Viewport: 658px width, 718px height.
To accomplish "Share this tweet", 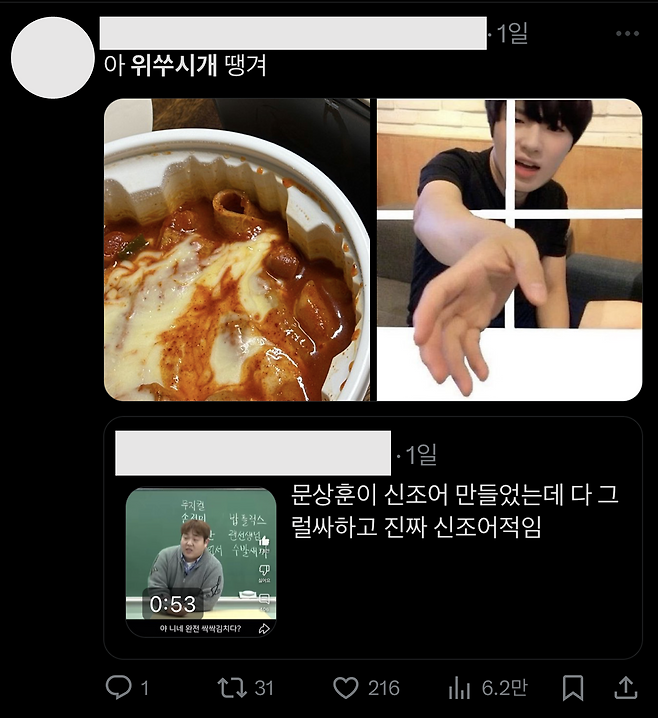I will [x=625, y=687].
